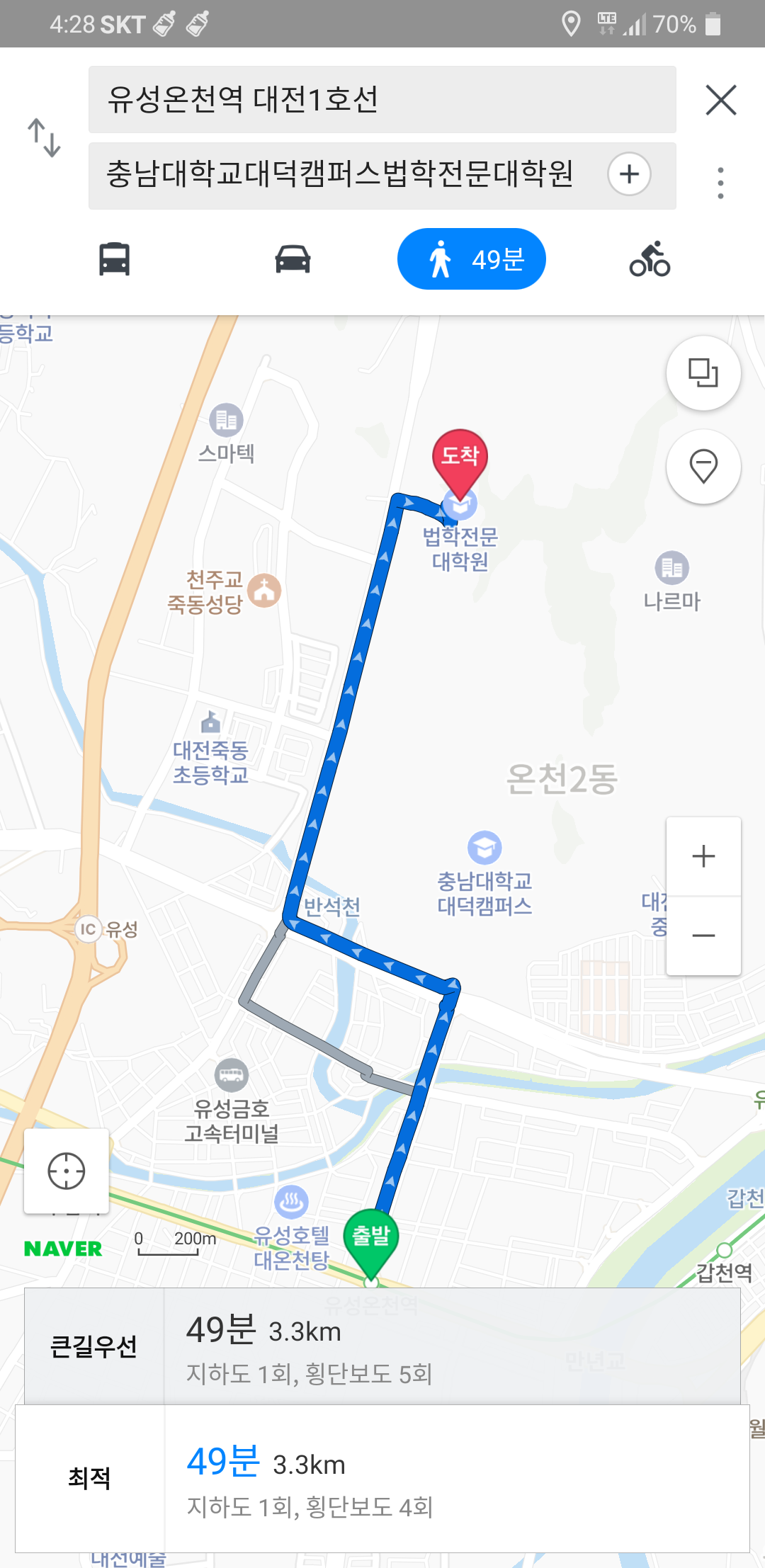
Task: Switch to public transit directions
Action: [114, 259]
